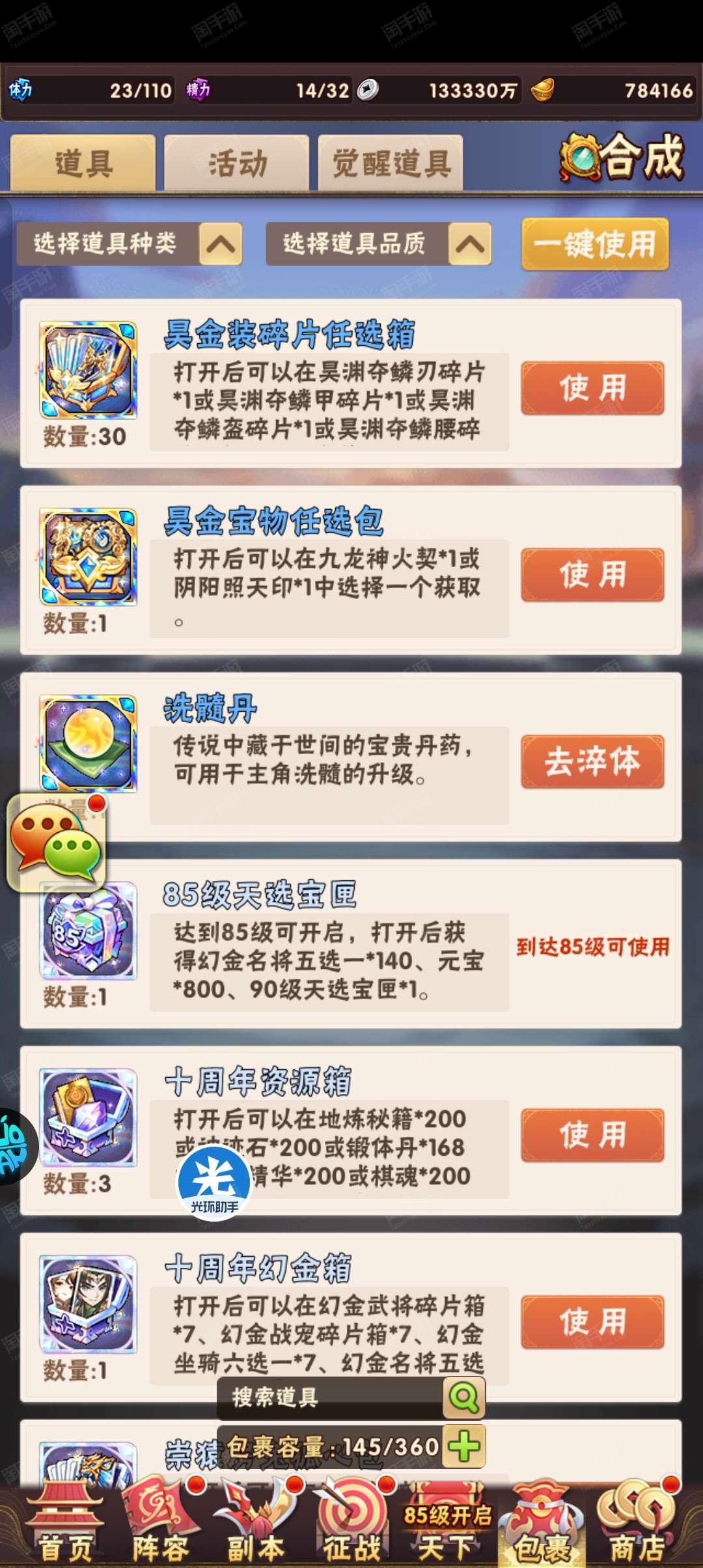Use the 十周年资源箱 item
Image resolution: width=703 pixels, height=1568 pixels.
(x=592, y=1135)
